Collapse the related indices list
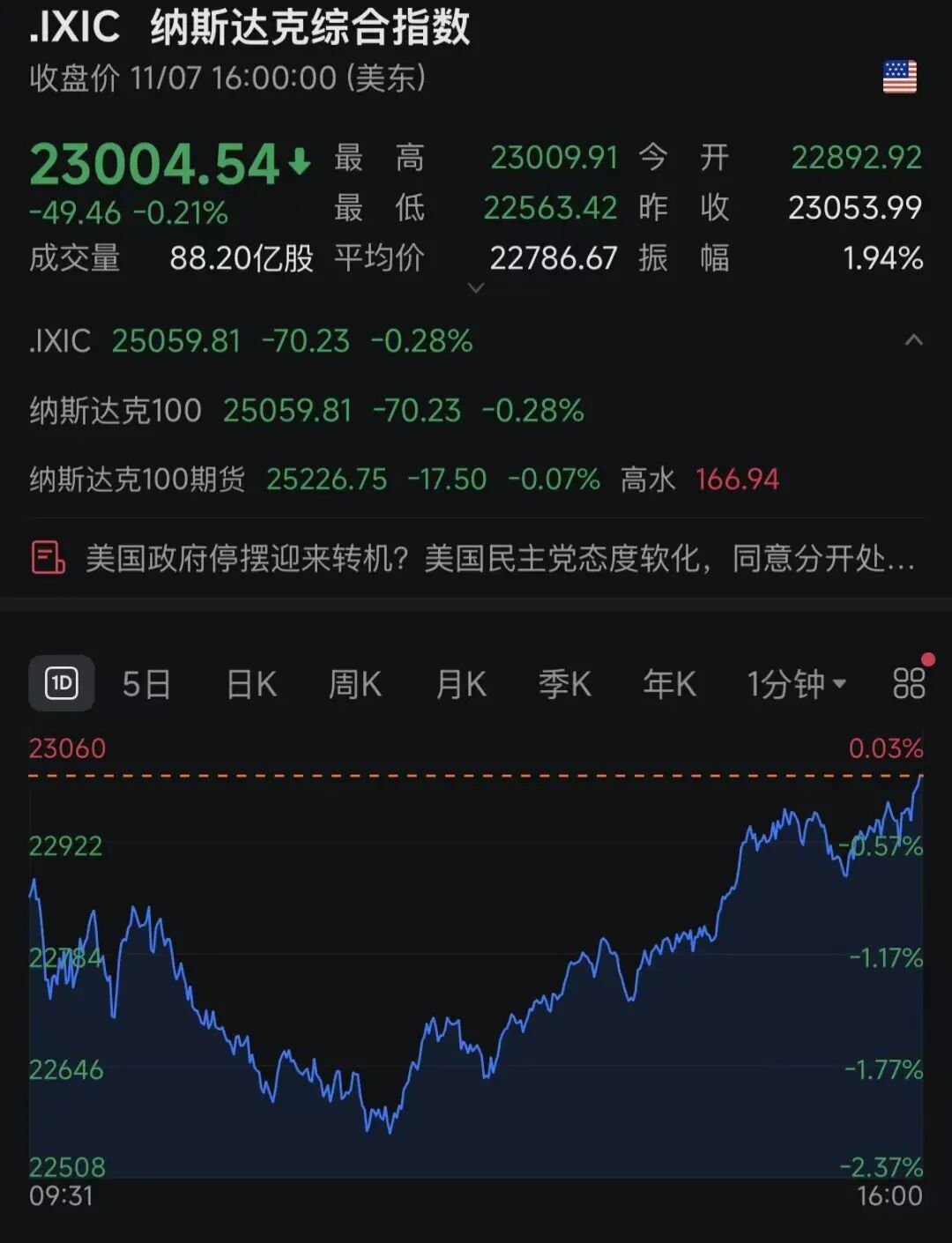The width and height of the screenshot is (952, 1243). click(x=914, y=340)
